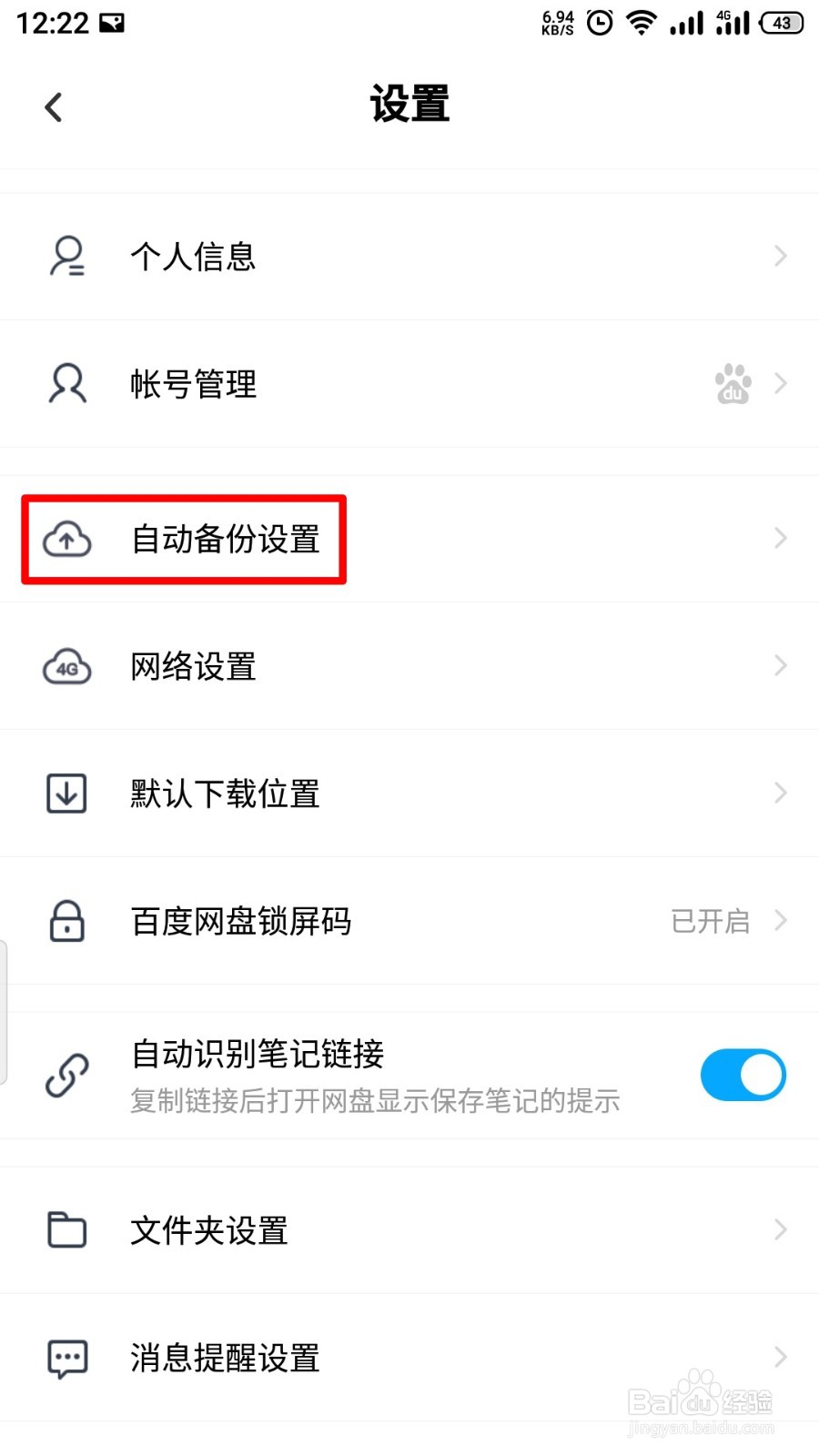Click the download arrow icon for default location

tap(66, 793)
